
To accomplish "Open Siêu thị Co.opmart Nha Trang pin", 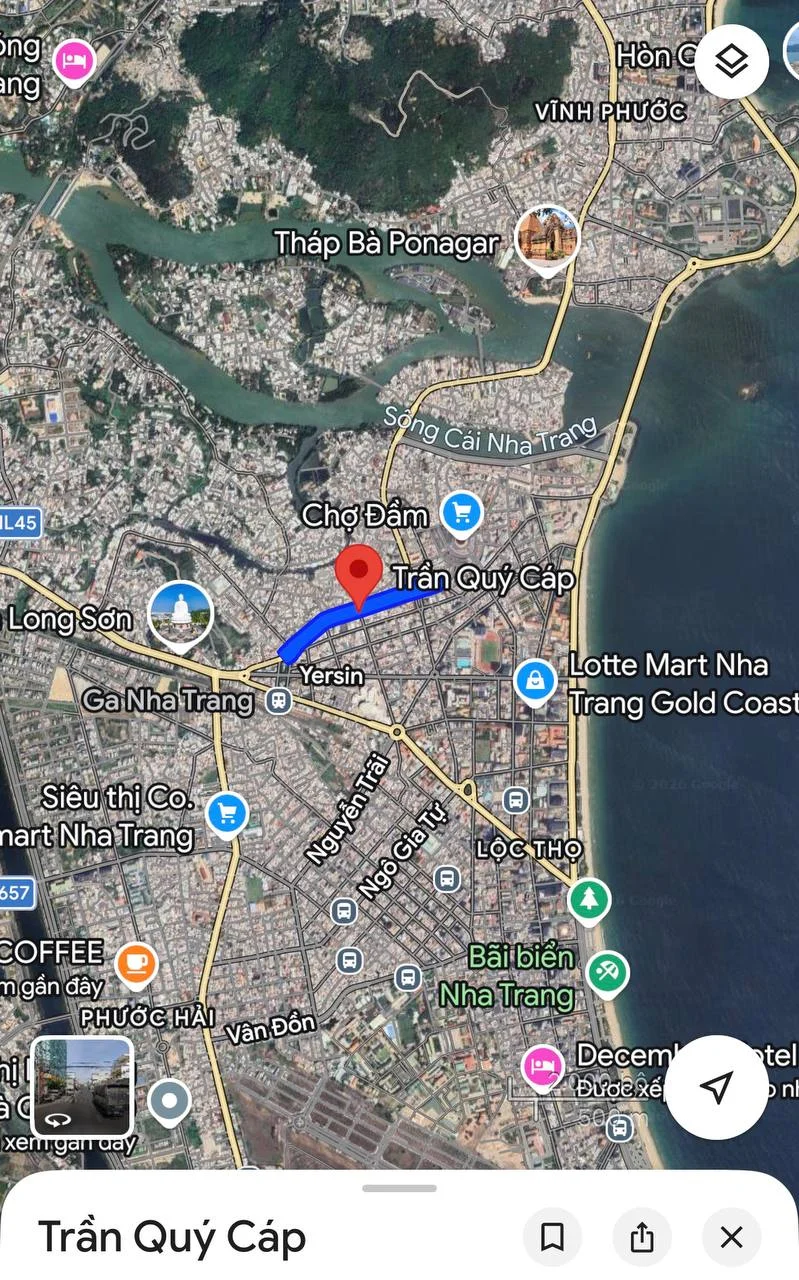I will pyautogui.click(x=227, y=812).
